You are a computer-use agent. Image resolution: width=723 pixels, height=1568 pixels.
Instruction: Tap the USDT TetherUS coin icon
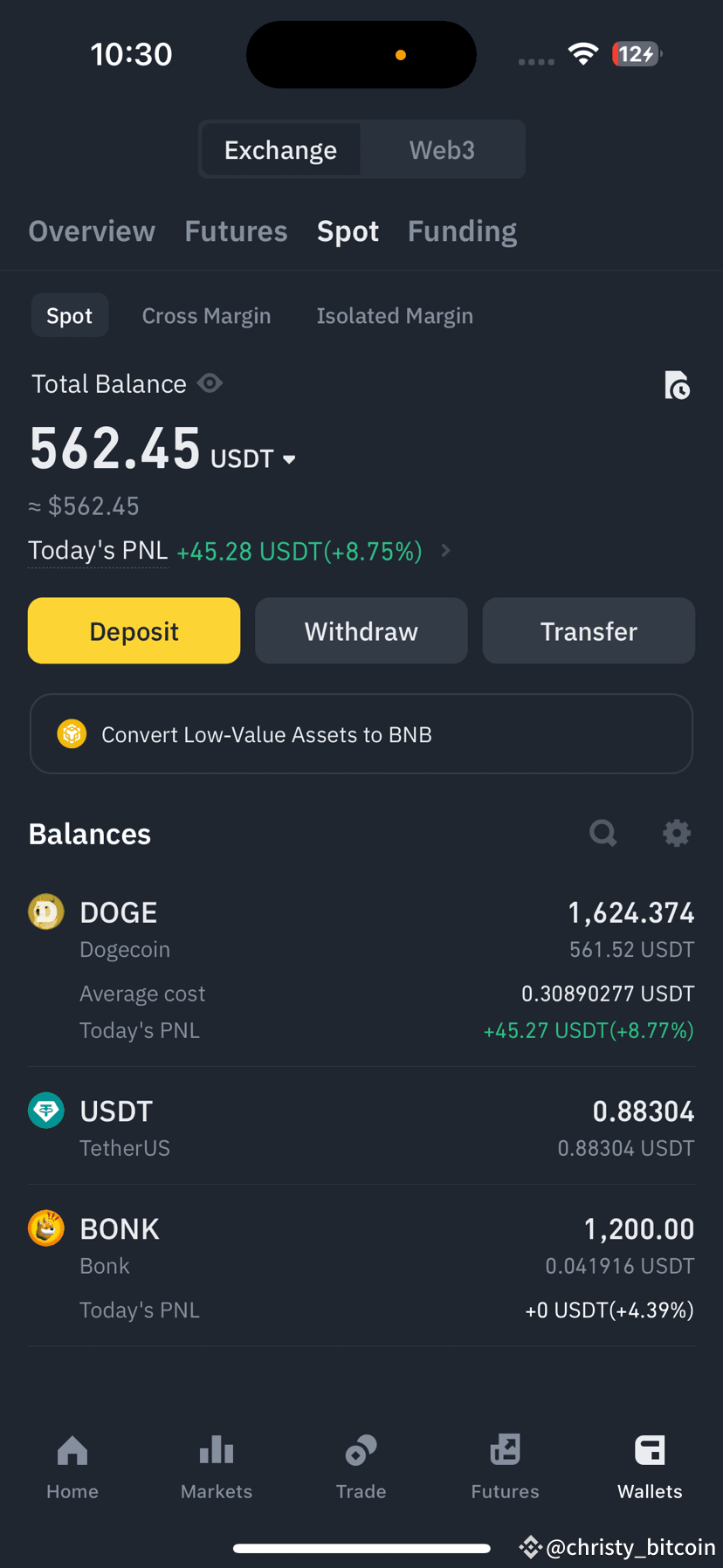tap(45, 1110)
